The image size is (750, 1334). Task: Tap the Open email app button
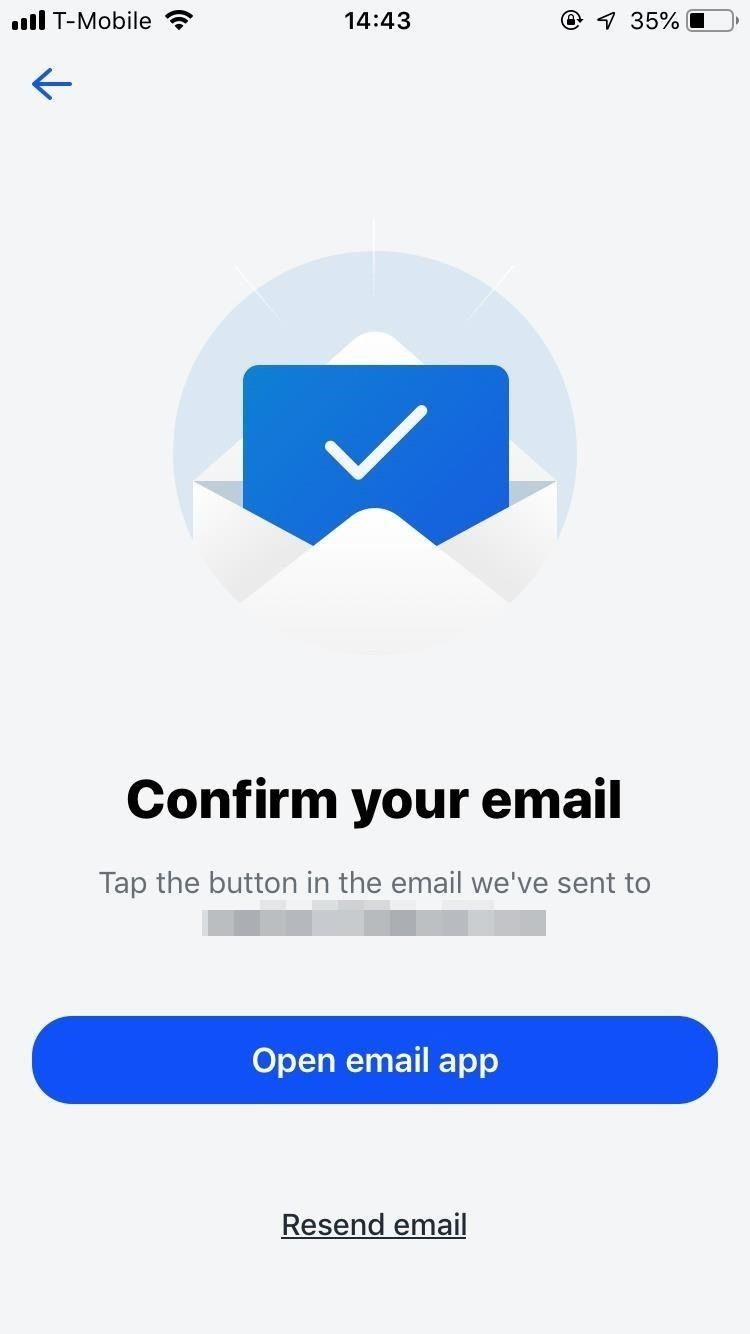pyautogui.click(x=375, y=1060)
